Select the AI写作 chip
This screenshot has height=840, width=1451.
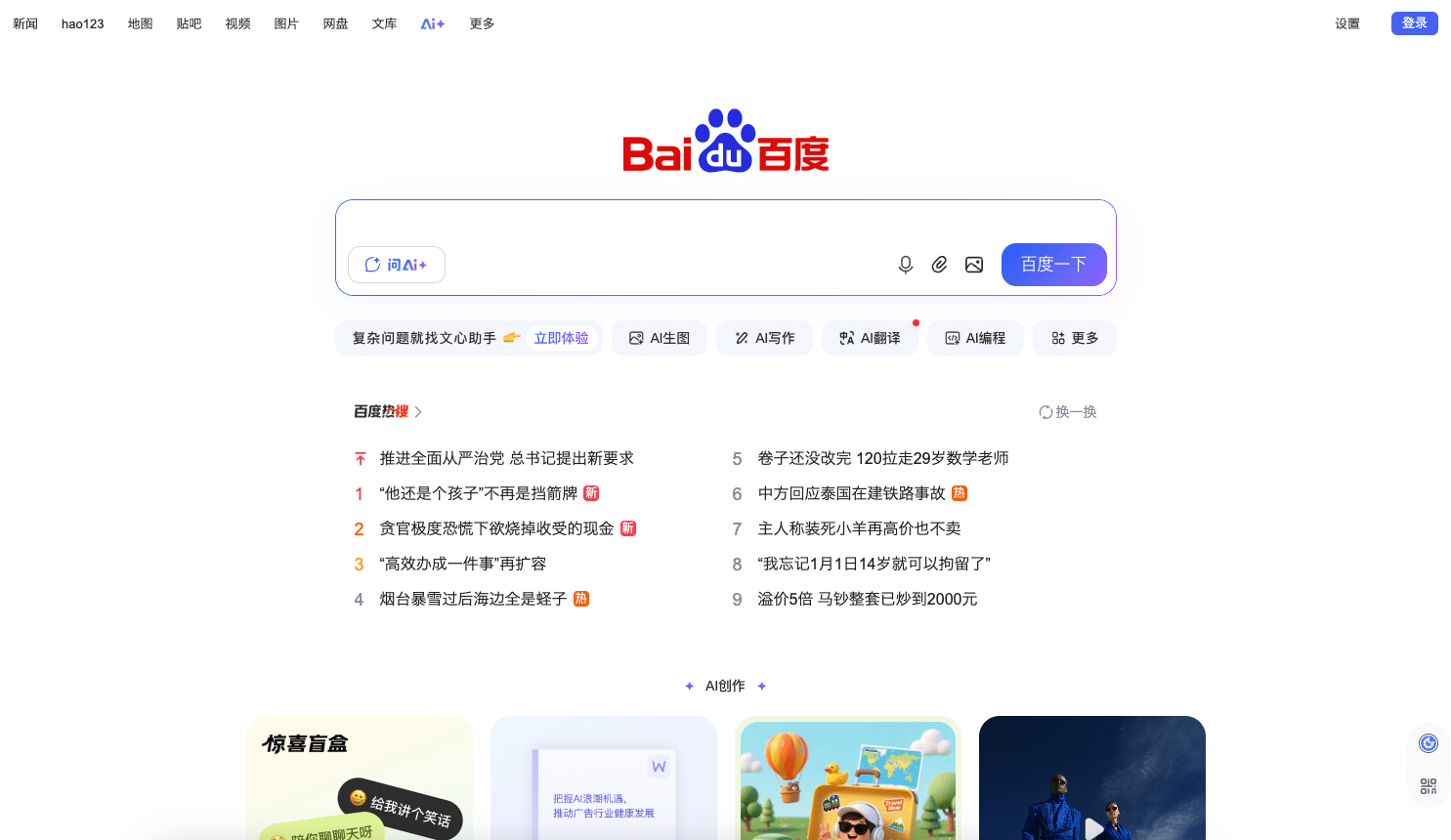(x=765, y=338)
